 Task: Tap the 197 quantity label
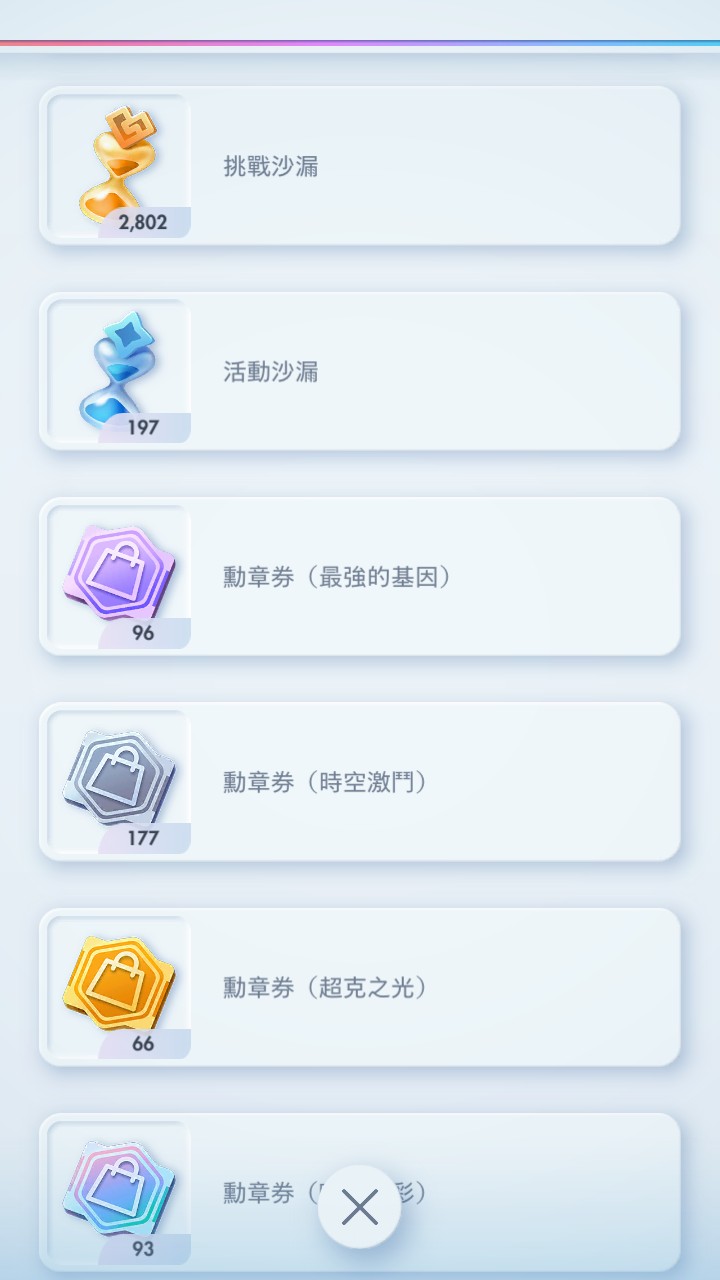coord(144,428)
